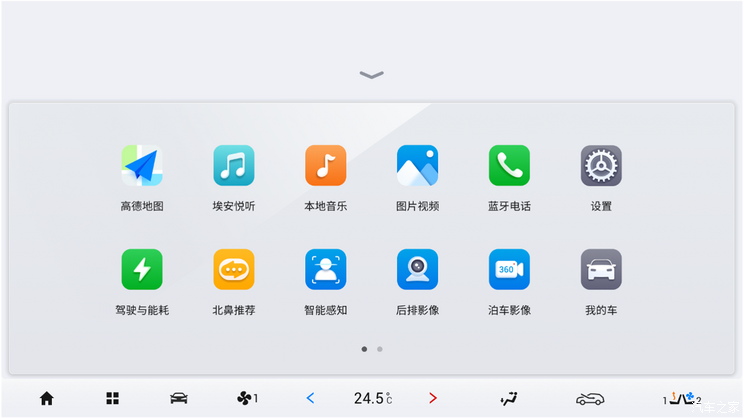The width and height of the screenshot is (744, 418).
Task: Open 设置 settings
Action: 601,166
